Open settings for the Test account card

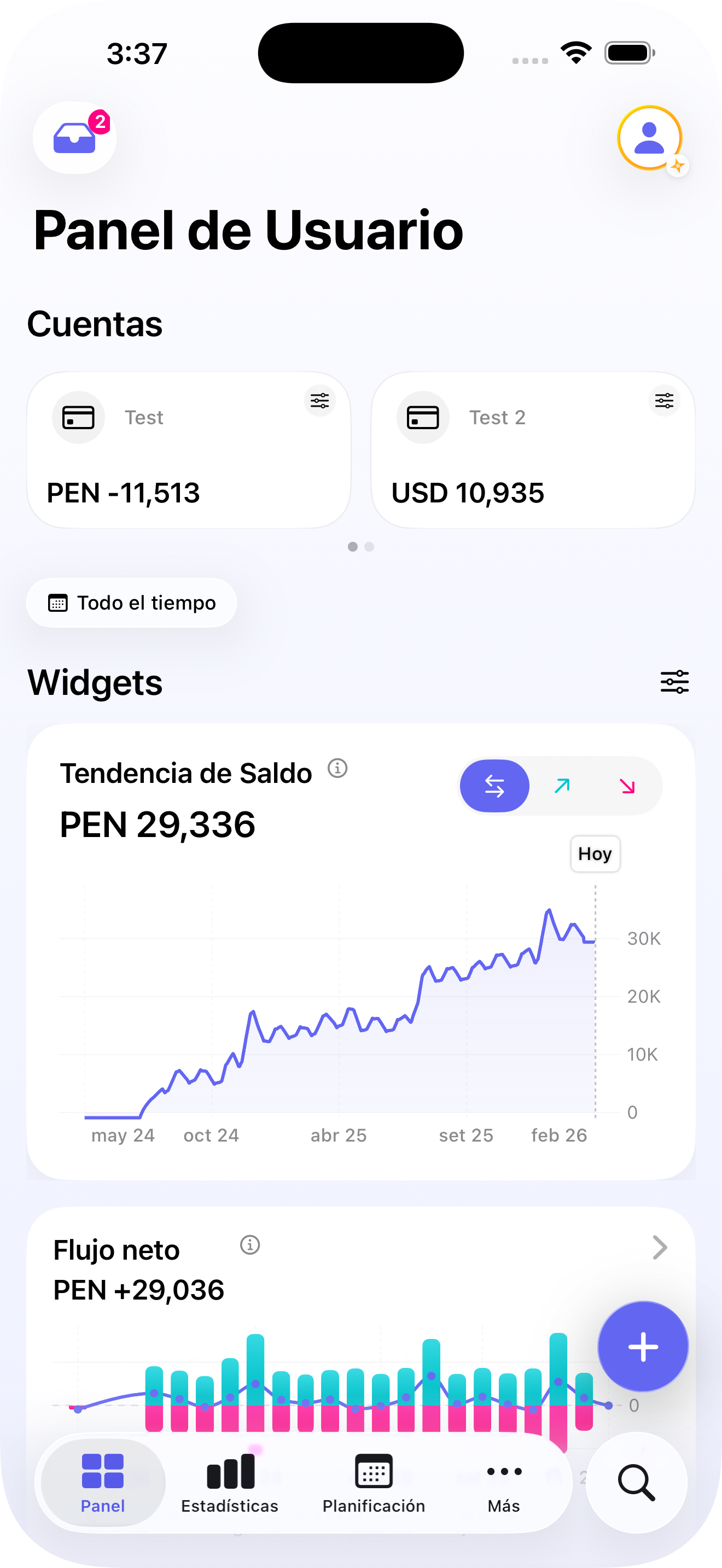click(x=319, y=400)
